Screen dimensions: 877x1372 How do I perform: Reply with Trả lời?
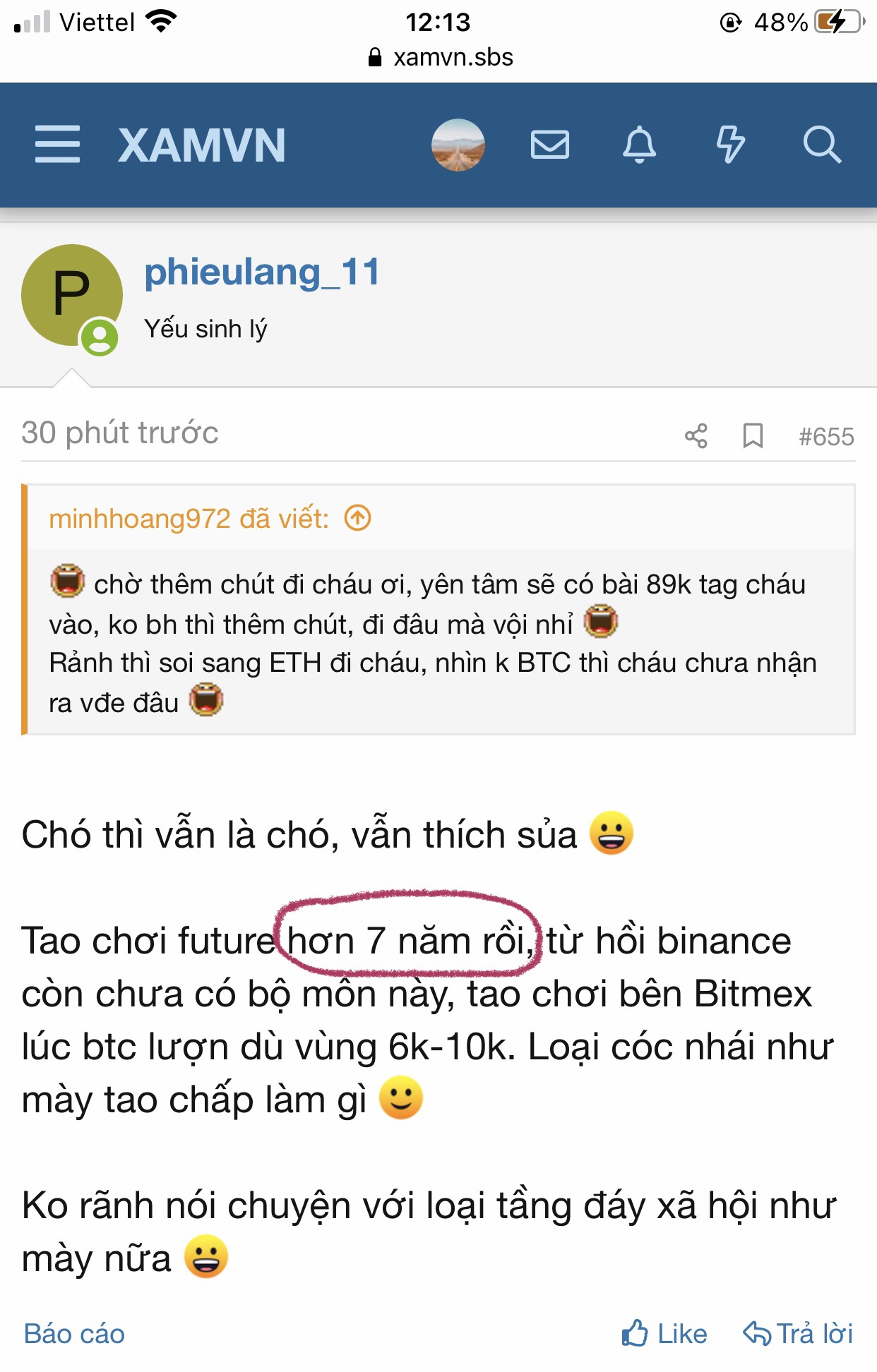click(x=799, y=1334)
